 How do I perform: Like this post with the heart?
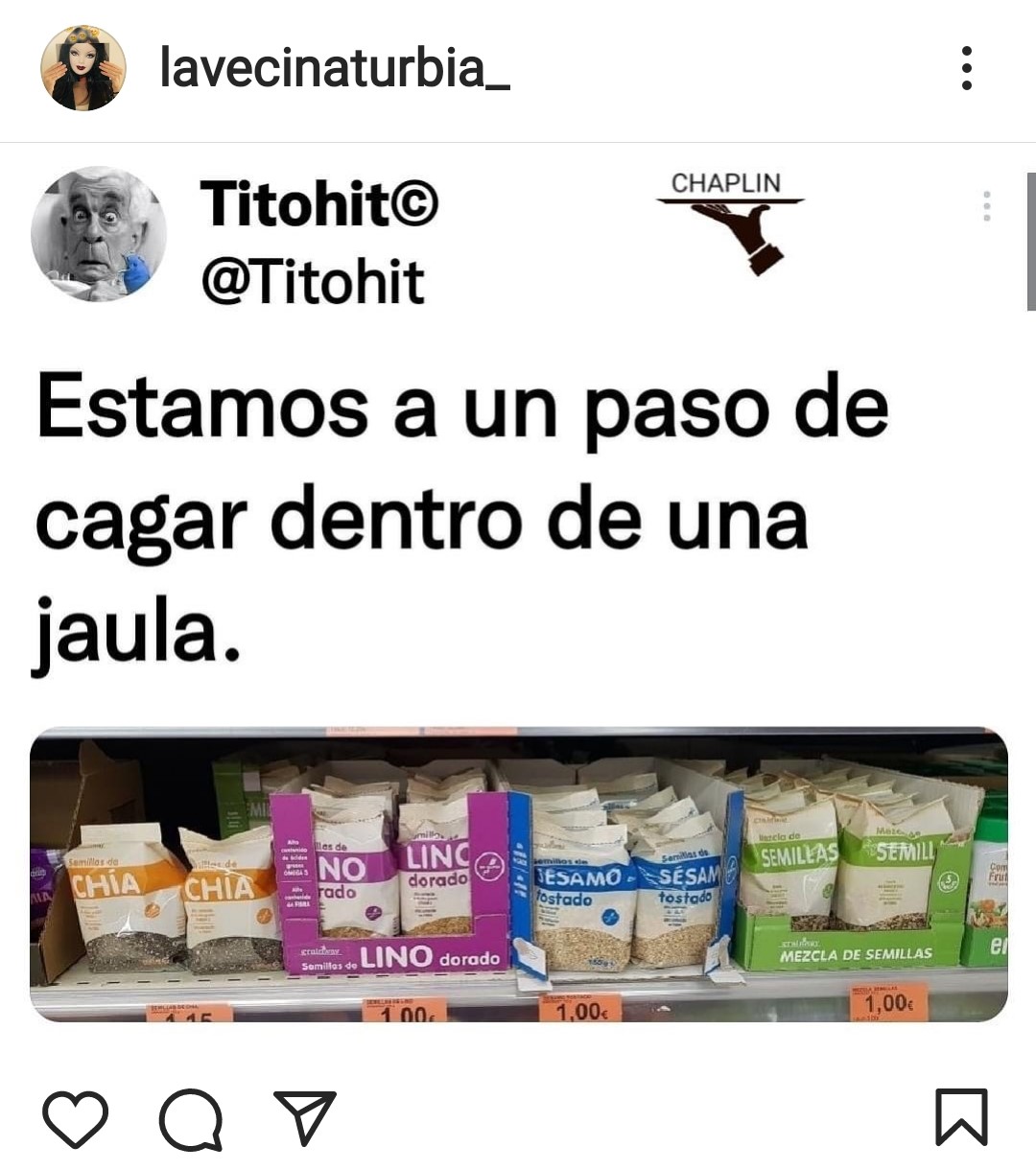tap(76, 1118)
